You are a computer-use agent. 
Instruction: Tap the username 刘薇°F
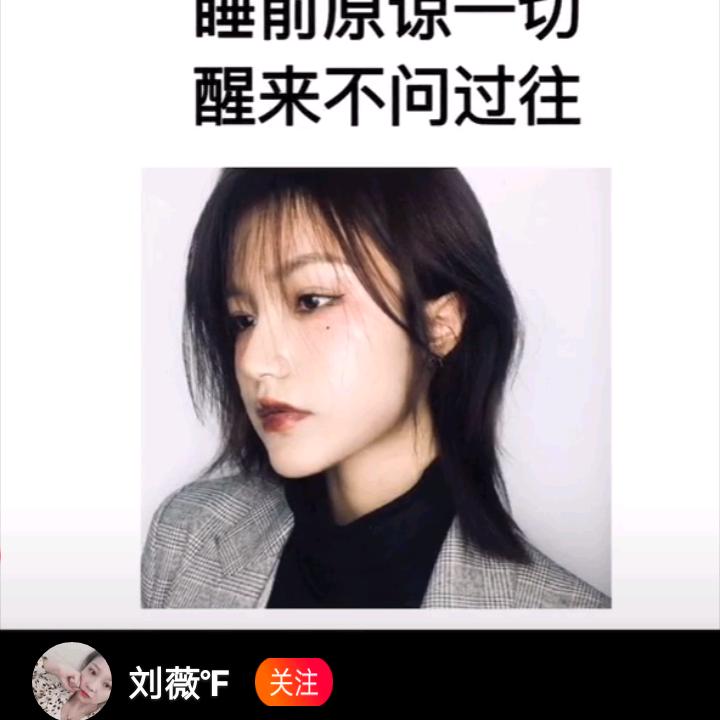pos(179,684)
